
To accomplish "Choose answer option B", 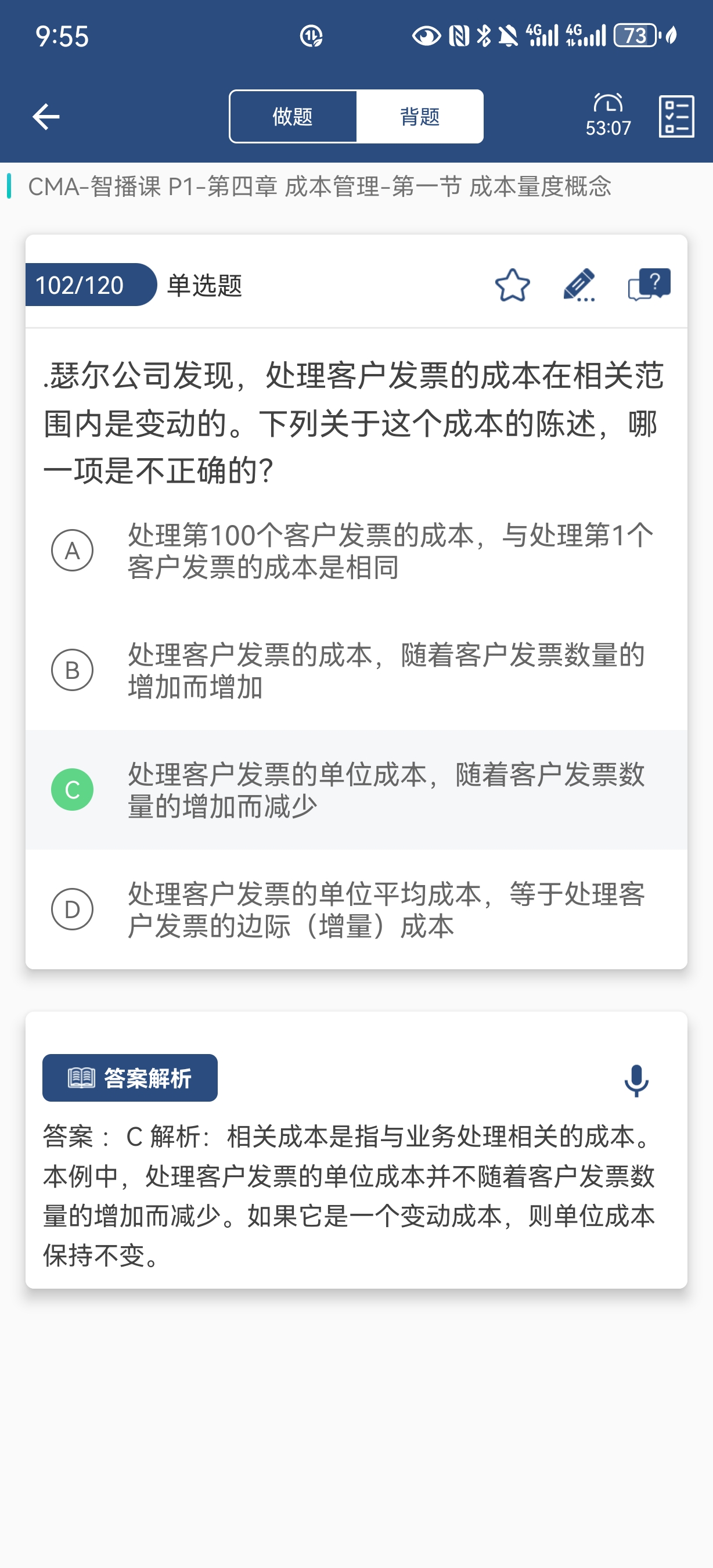I will click(73, 670).
